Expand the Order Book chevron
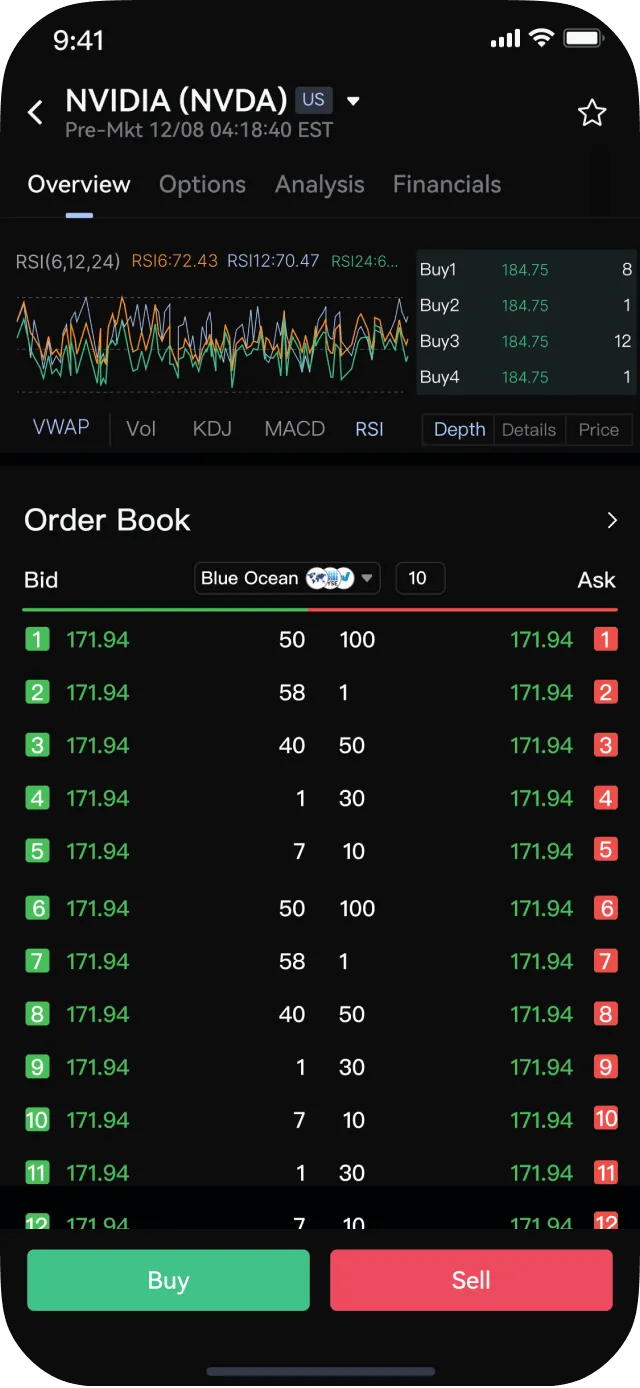The width and height of the screenshot is (640, 1388). (613, 520)
